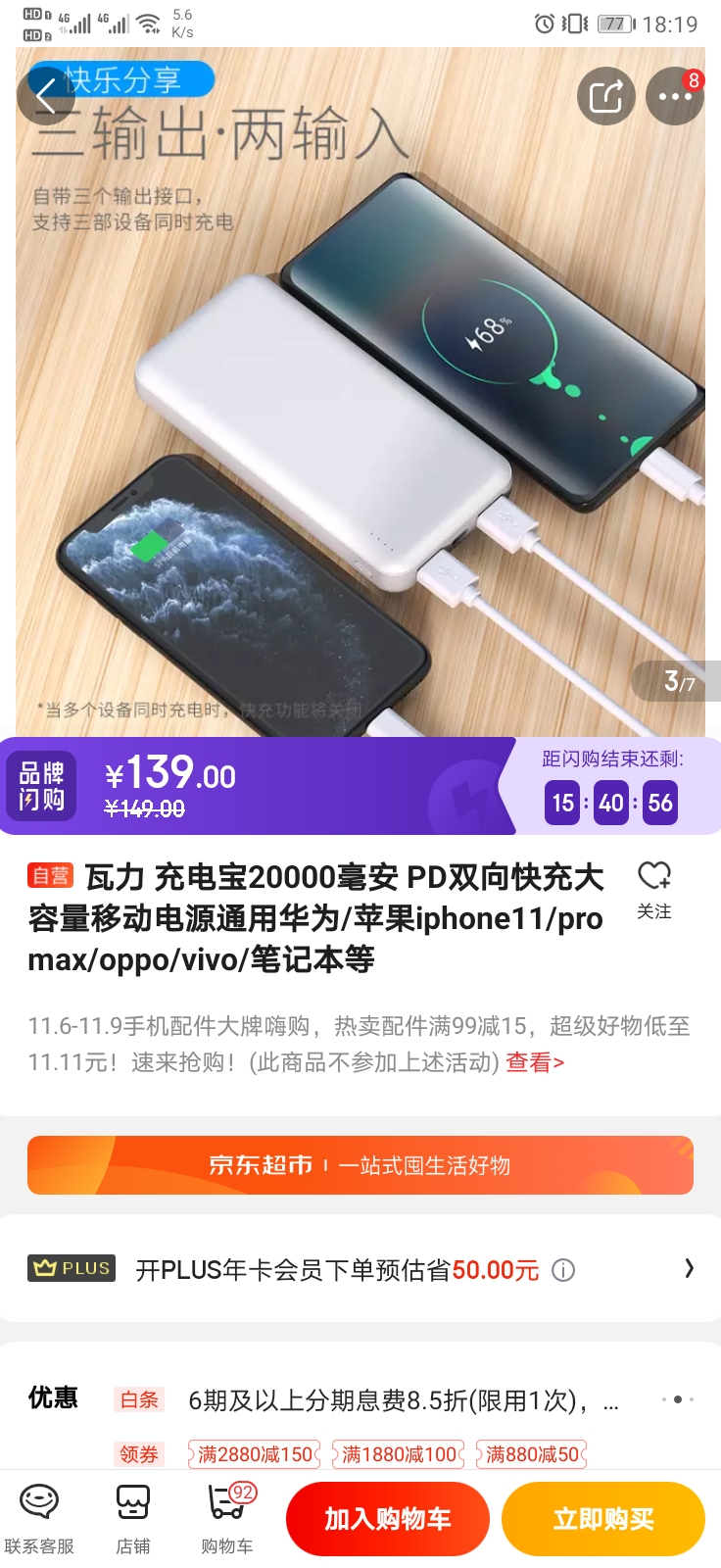721x1568 pixels.
Task: Buy now with 立即购买 button
Action: [603, 1519]
